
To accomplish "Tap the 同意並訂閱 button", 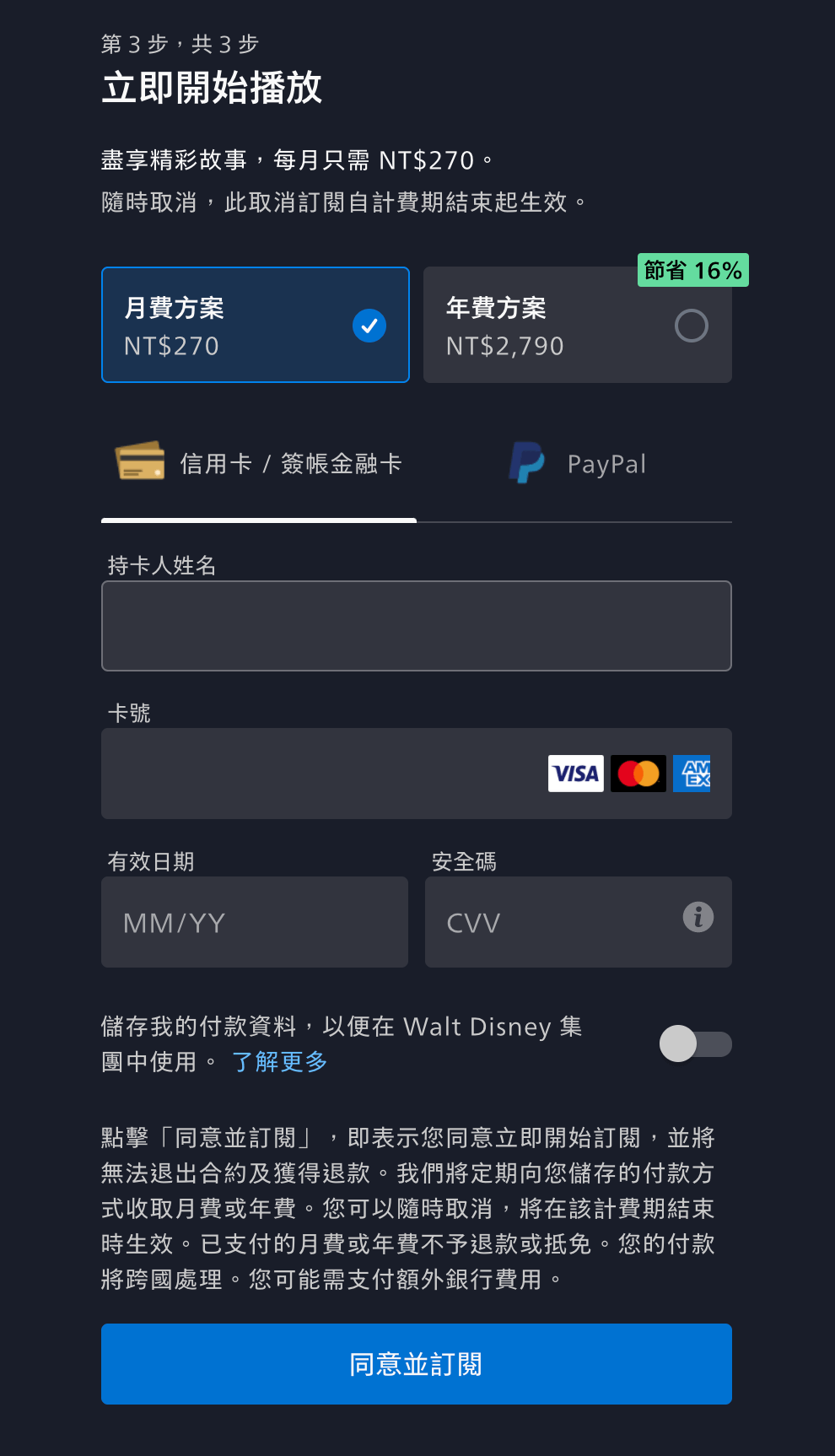I will [416, 1364].
